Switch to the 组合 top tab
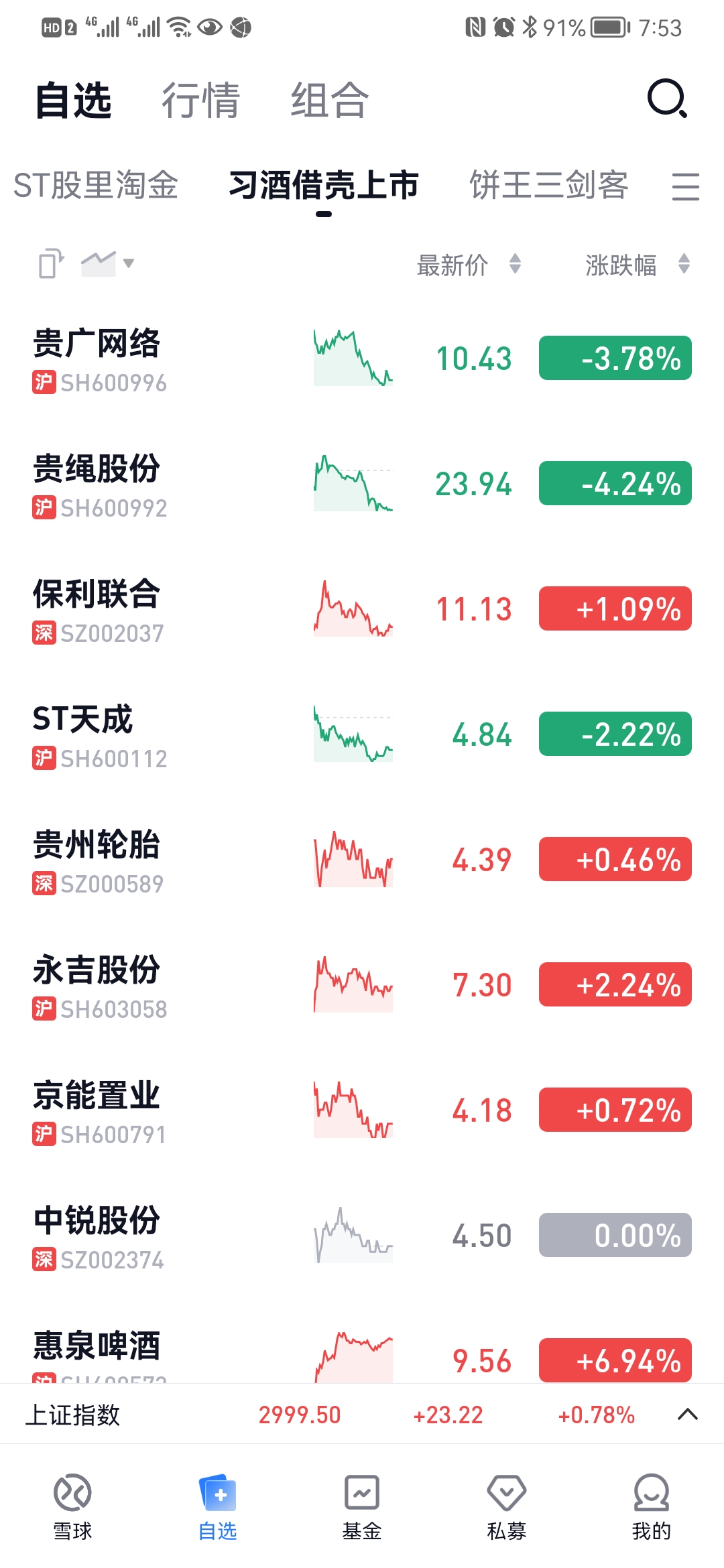This screenshot has width=724, height=1568. click(x=329, y=101)
